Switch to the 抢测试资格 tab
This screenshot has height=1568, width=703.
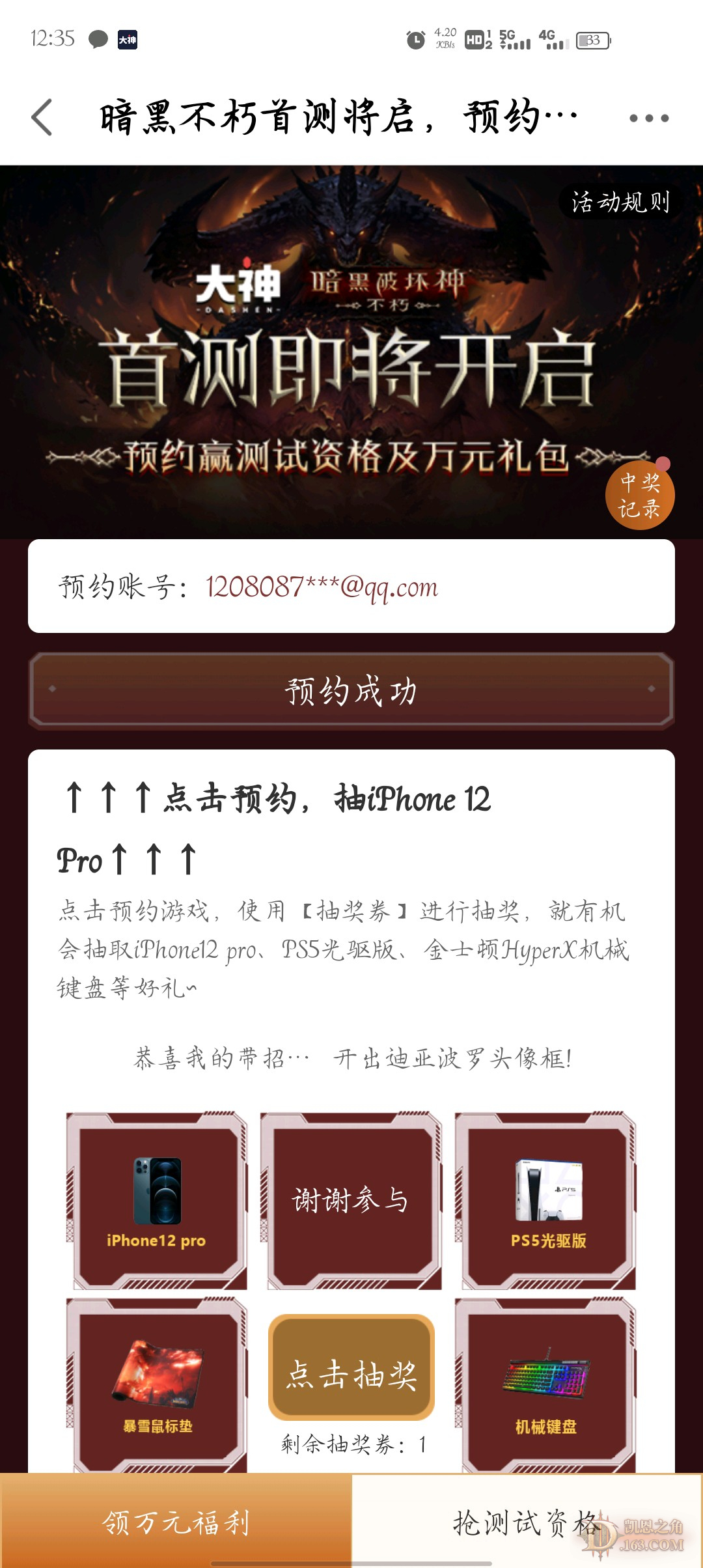pyautogui.click(x=526, y=1522)
